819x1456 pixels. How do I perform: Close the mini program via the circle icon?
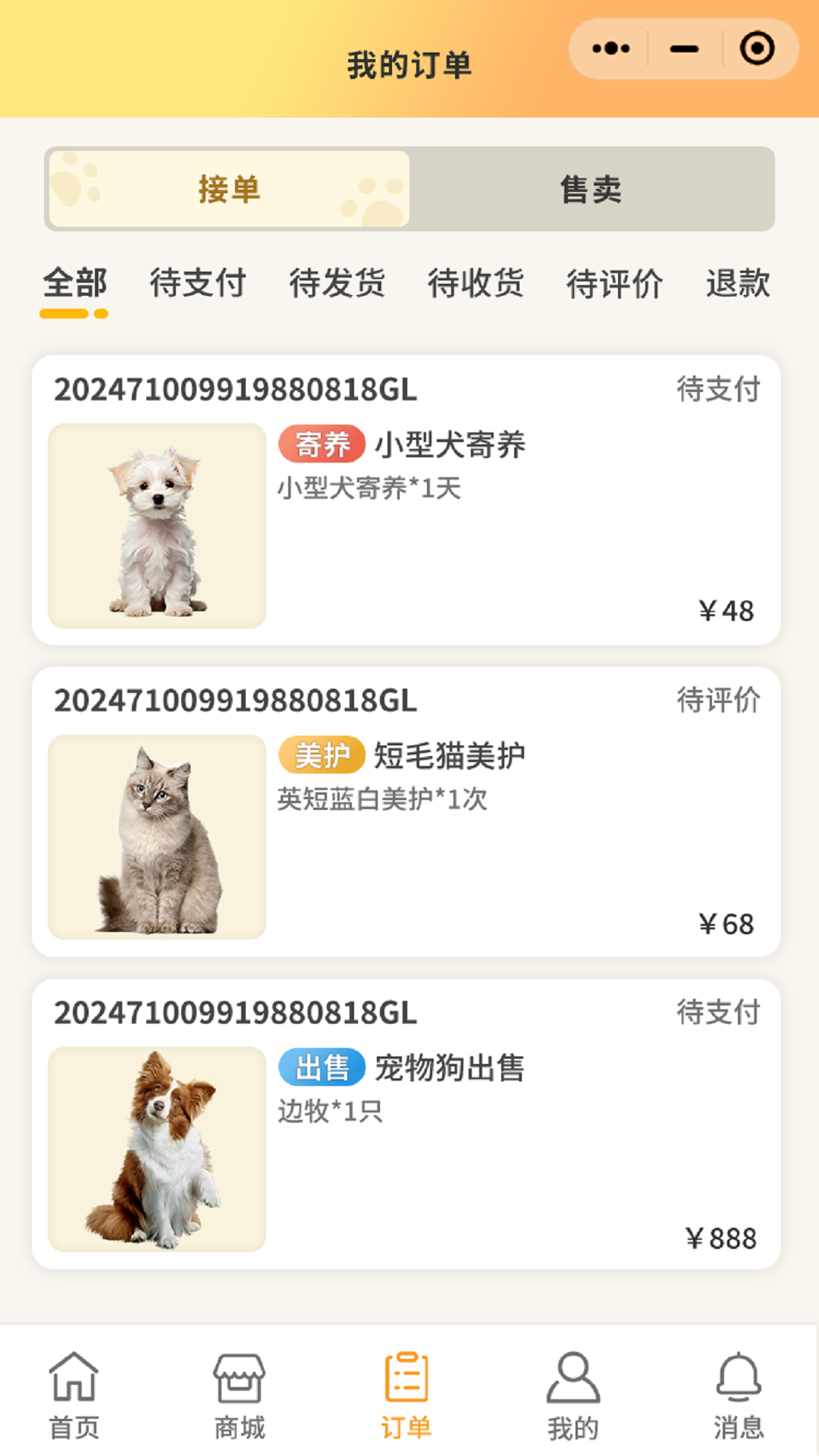coord(757,49)
